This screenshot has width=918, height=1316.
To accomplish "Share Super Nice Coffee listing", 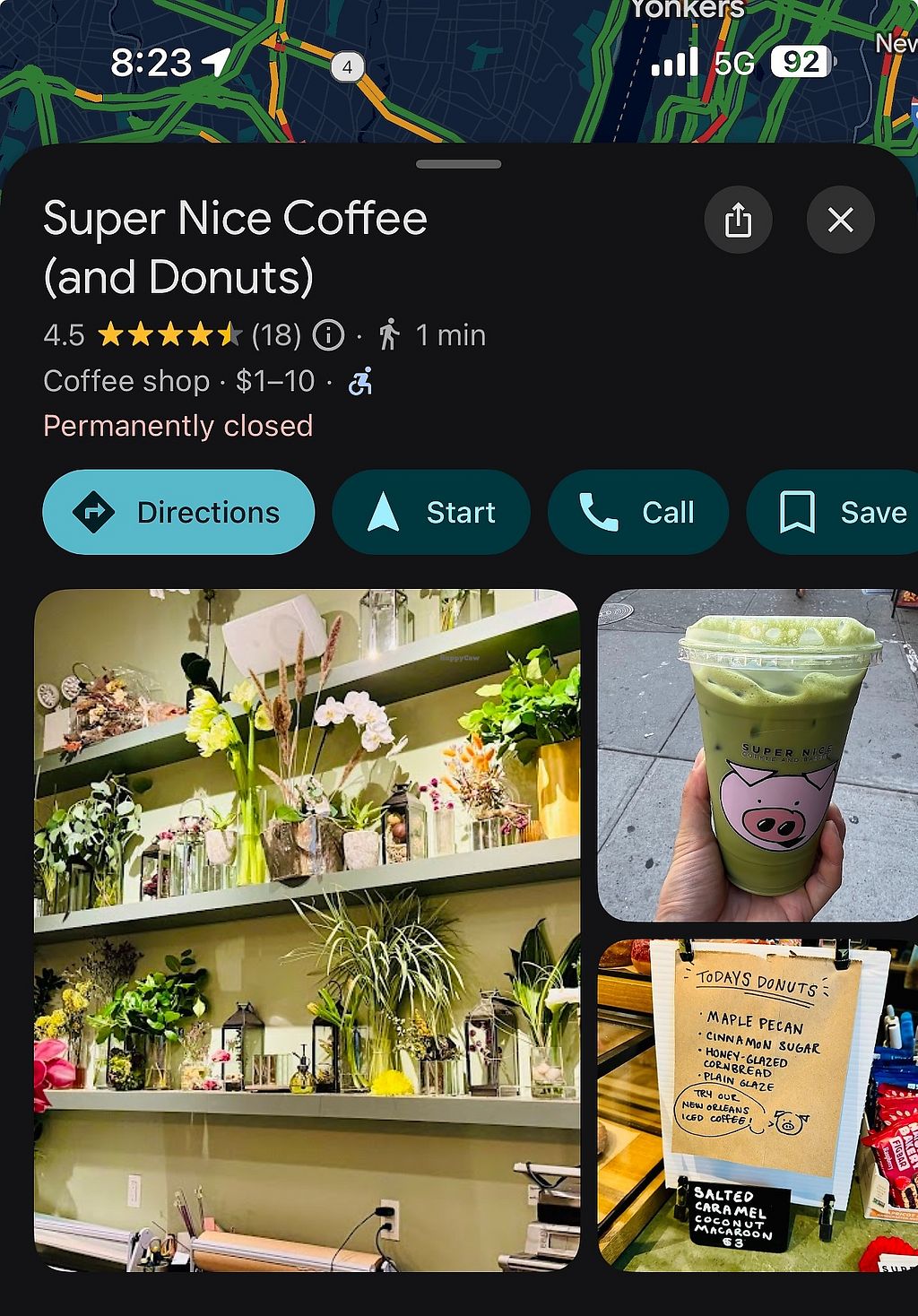I will pos(737,220).
